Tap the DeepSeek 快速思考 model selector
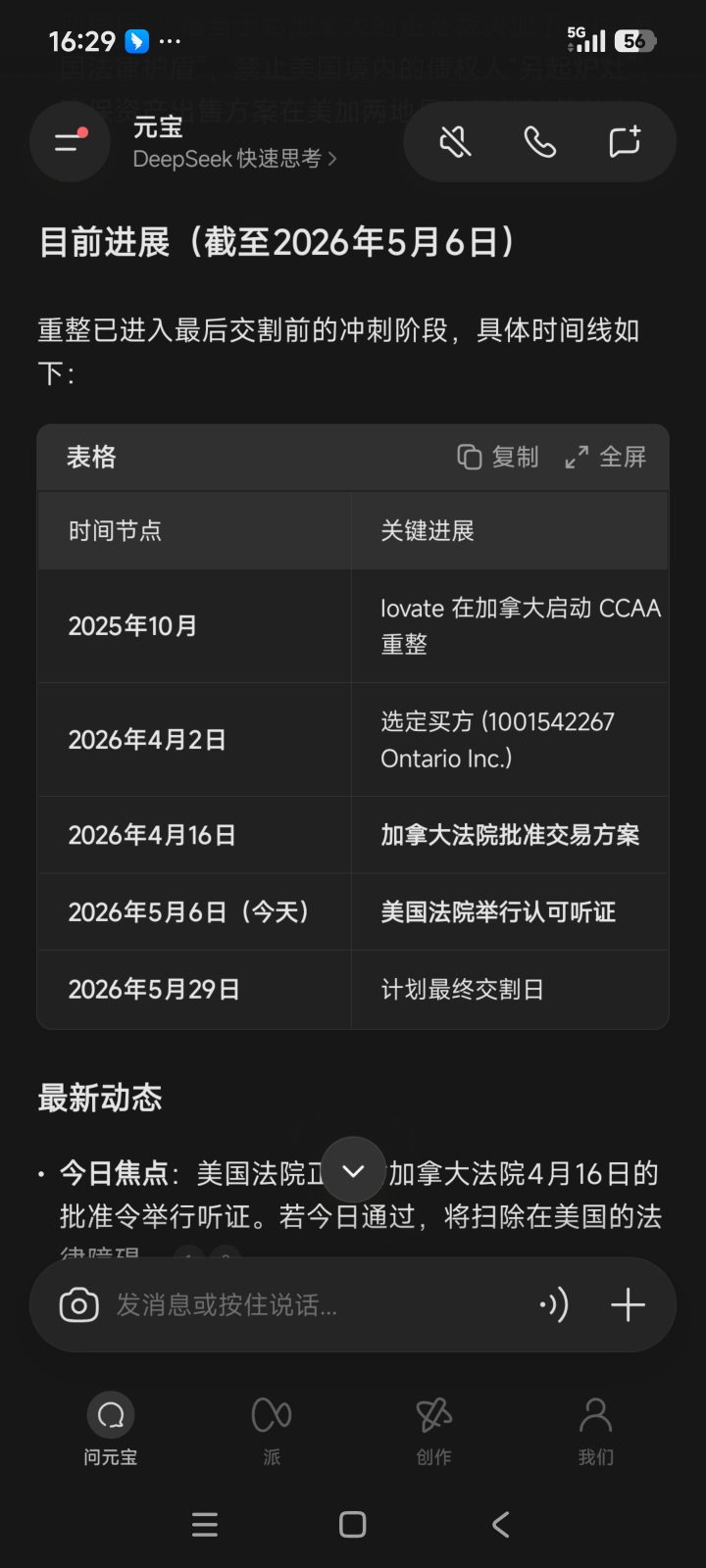 coord(235,159)
